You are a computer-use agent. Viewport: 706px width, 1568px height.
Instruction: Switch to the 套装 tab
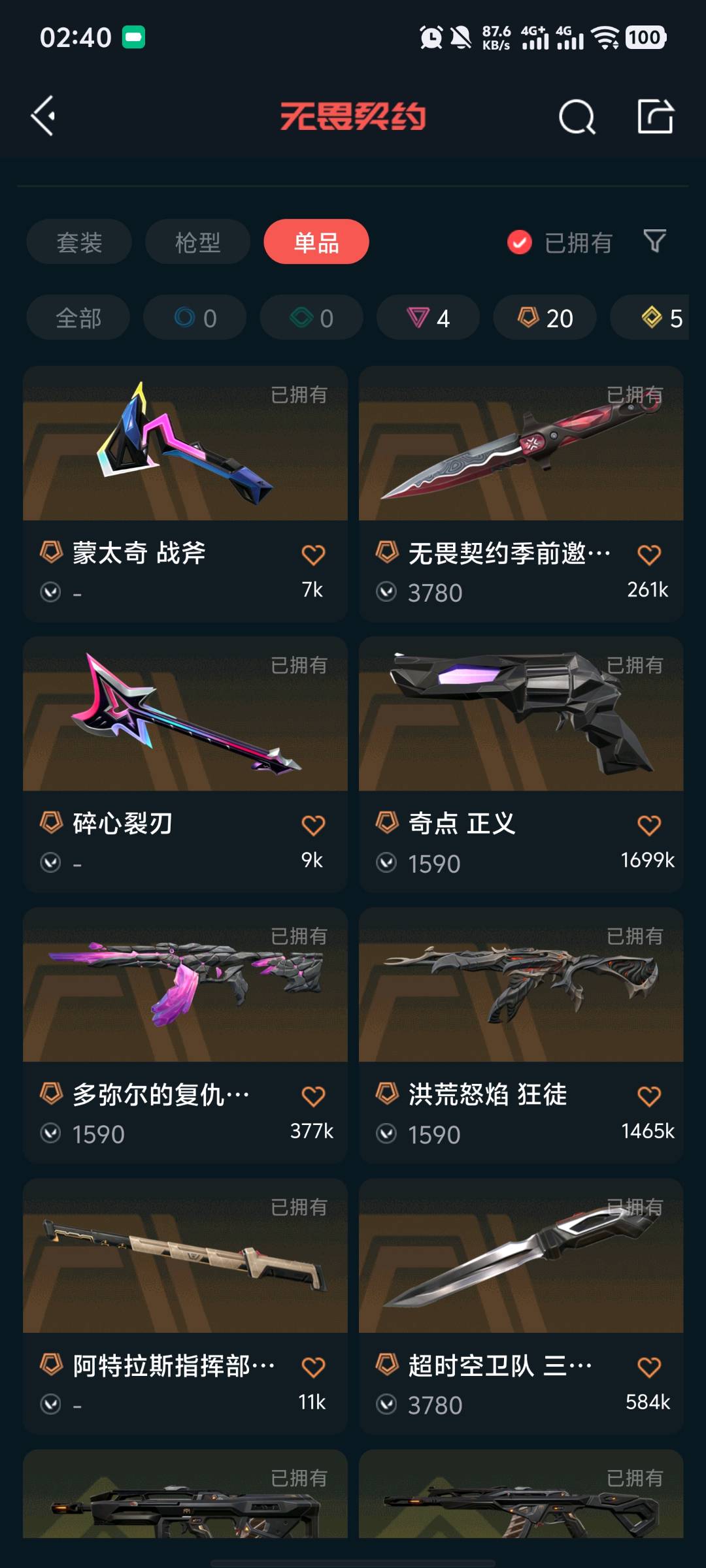(79, 242)
